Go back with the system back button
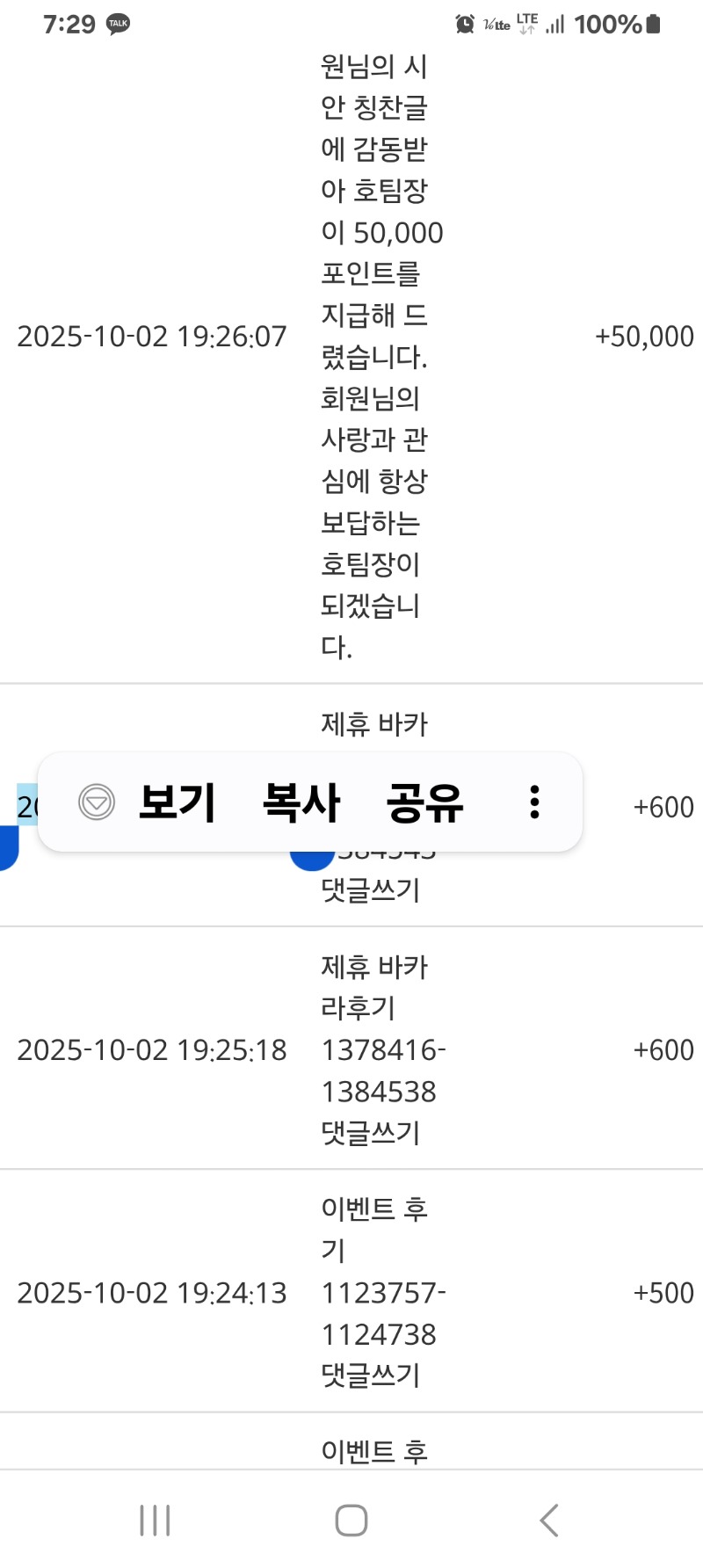The width and height of the screenshot is (703, 1568). pos(549,1520)
